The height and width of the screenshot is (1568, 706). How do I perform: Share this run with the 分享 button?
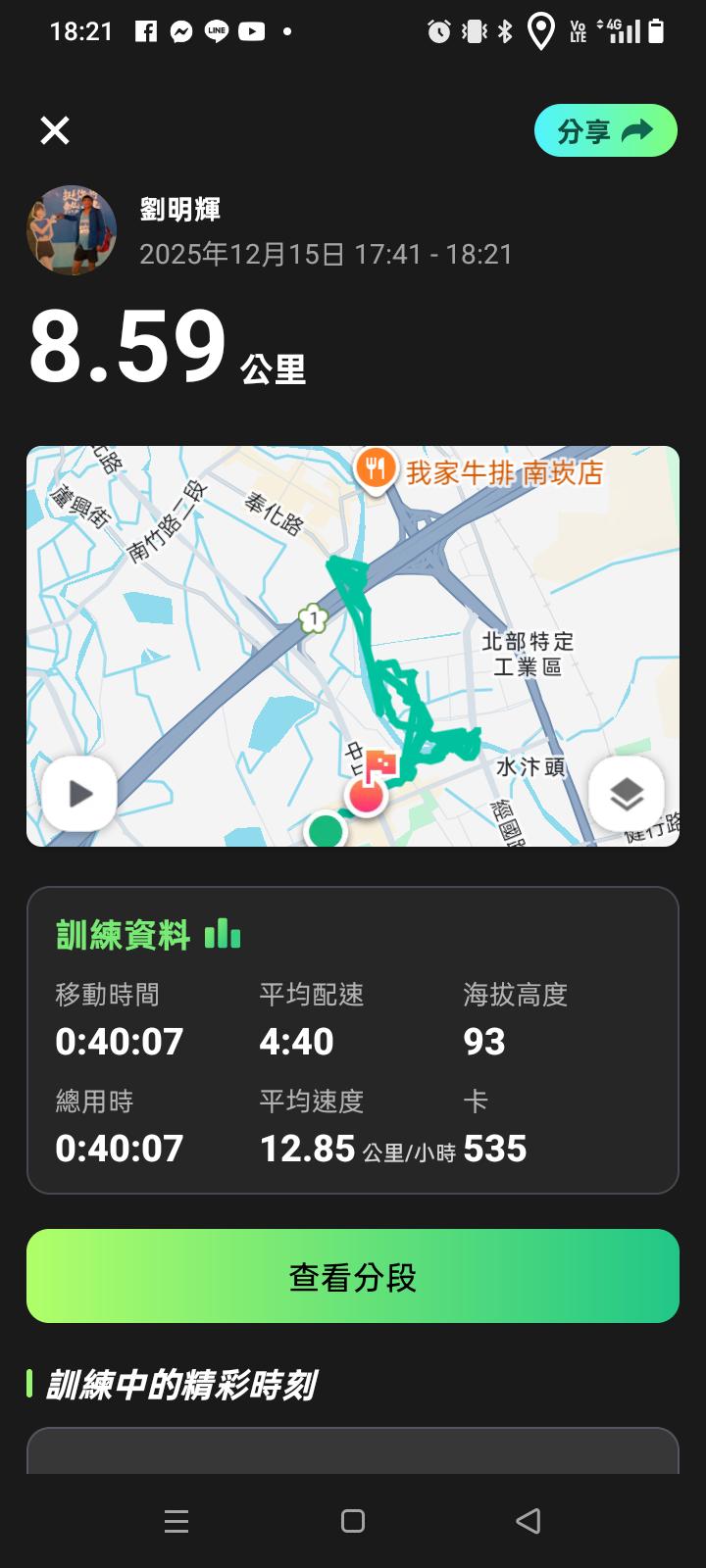(605, 131)
